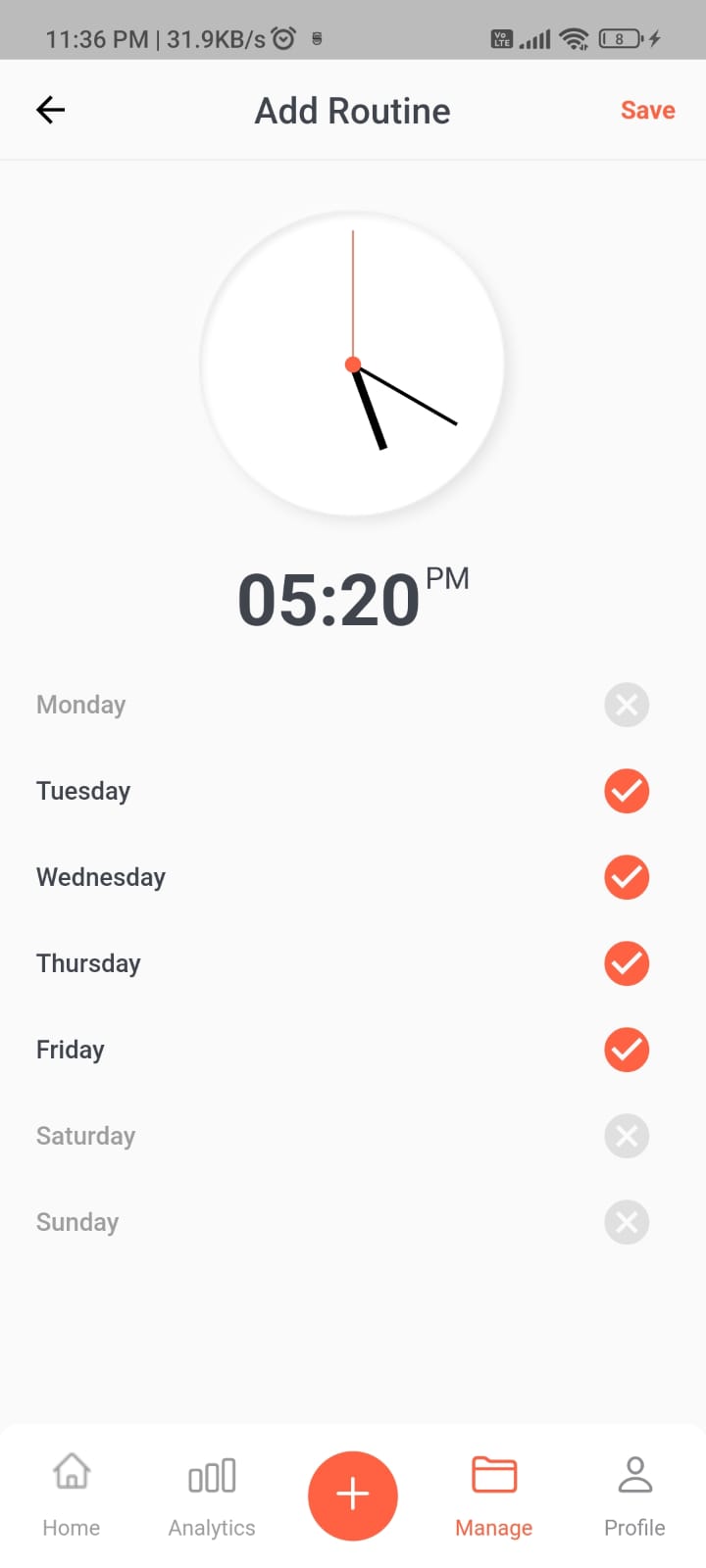
Task: Switch to the Home tab
Action: click(72, 1494)
